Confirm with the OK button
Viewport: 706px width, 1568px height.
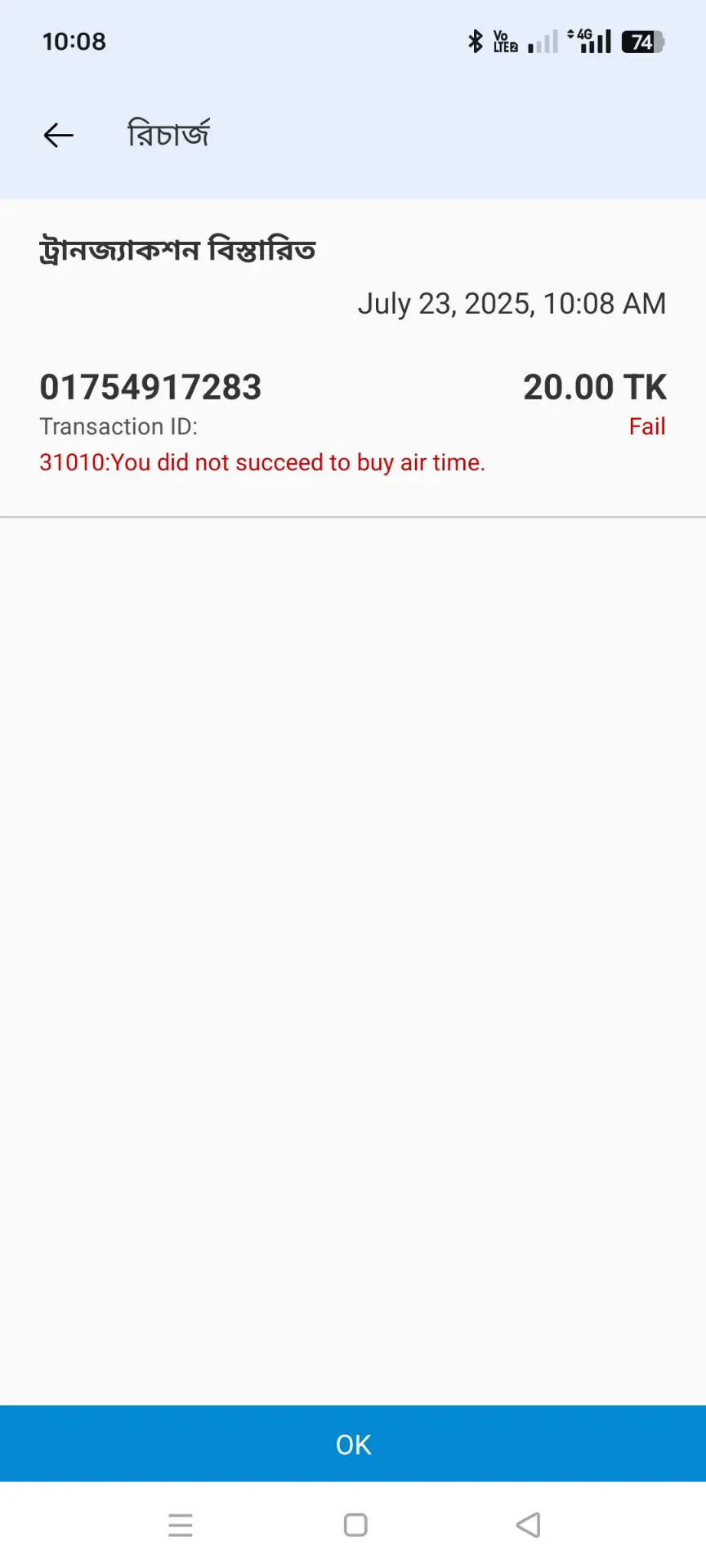(x=353, y=1444)
